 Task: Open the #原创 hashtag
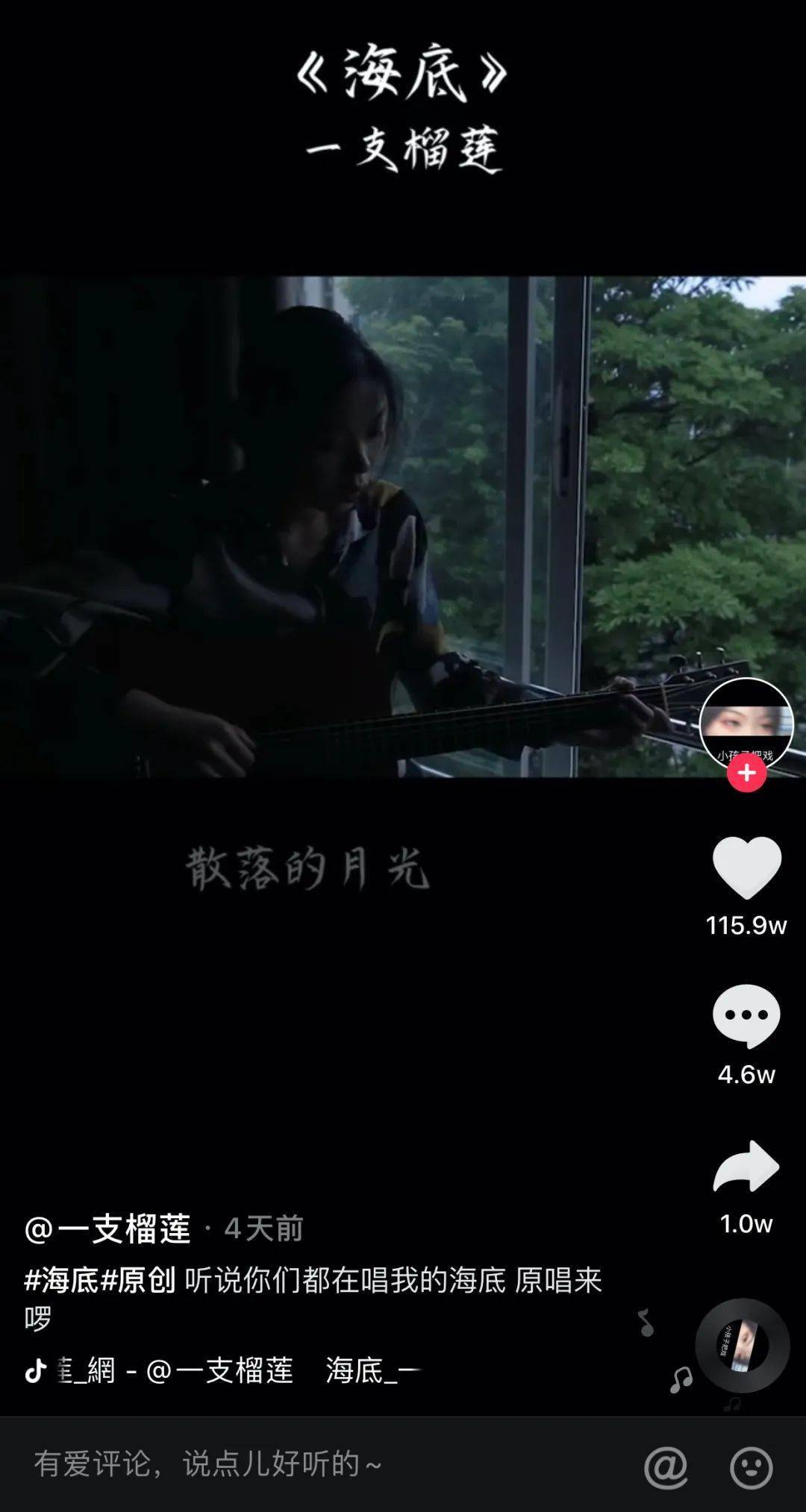pyautogui.click(x=137, y=1280)
